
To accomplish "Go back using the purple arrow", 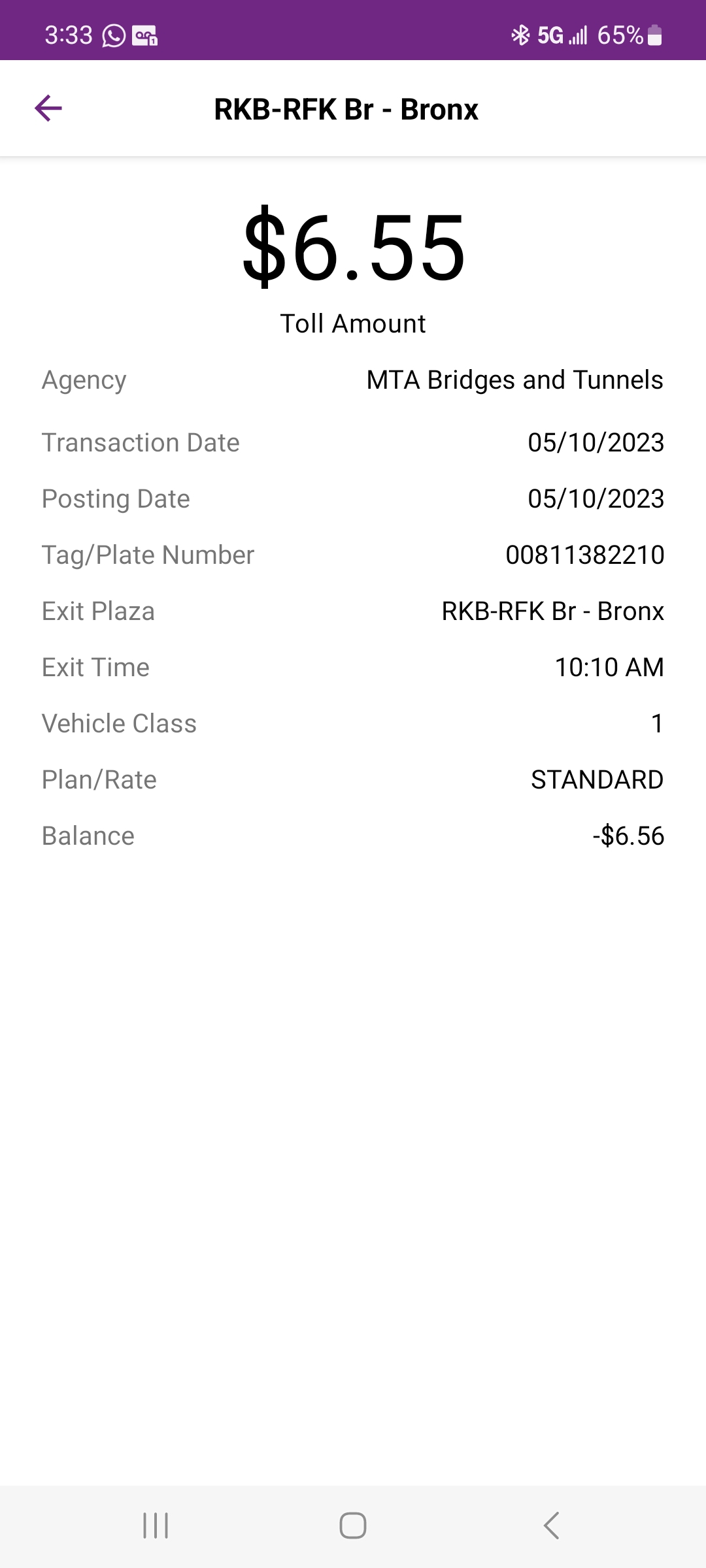I will [48, 108].
